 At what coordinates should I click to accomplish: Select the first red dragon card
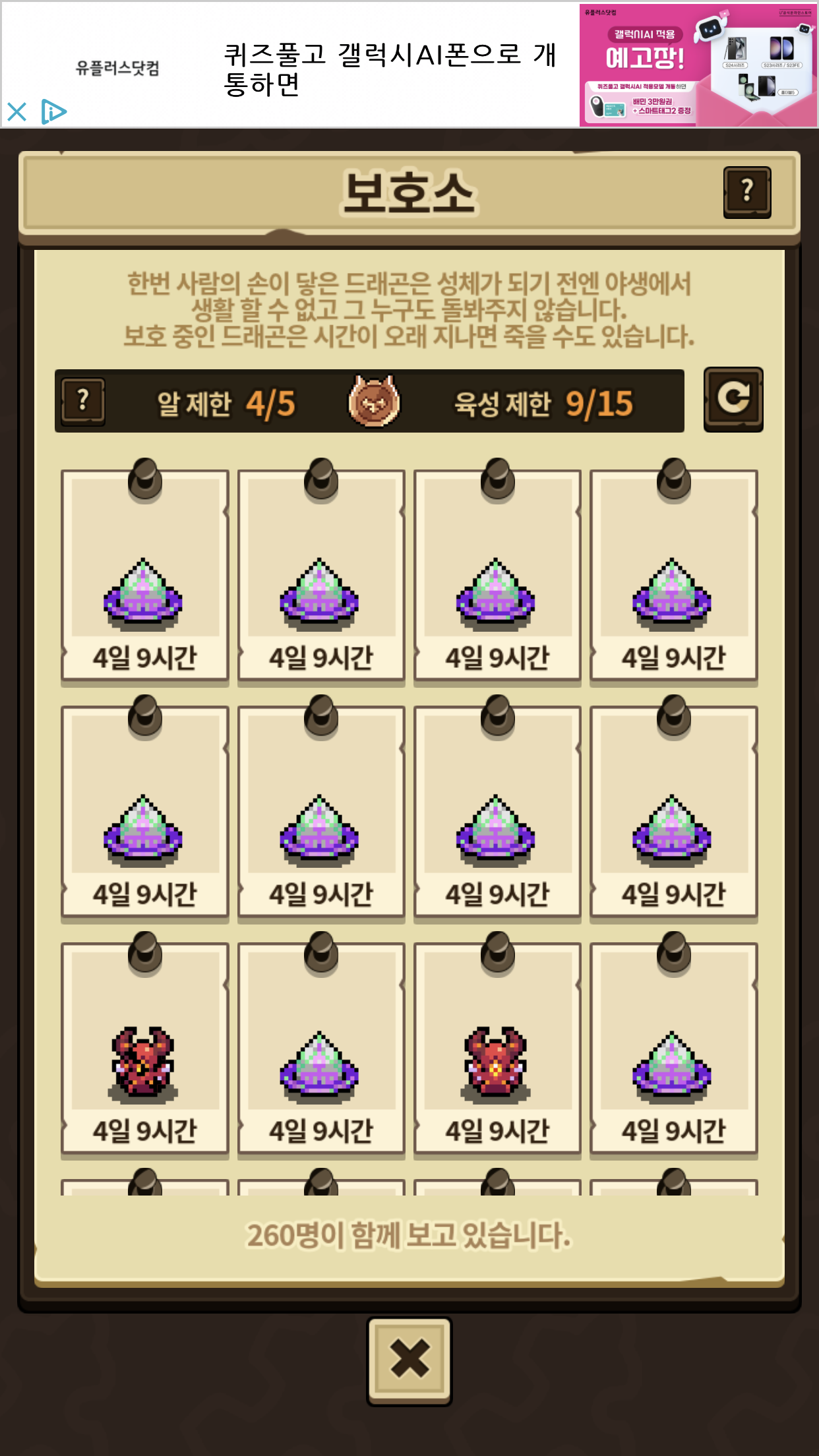click(145, 1049)
